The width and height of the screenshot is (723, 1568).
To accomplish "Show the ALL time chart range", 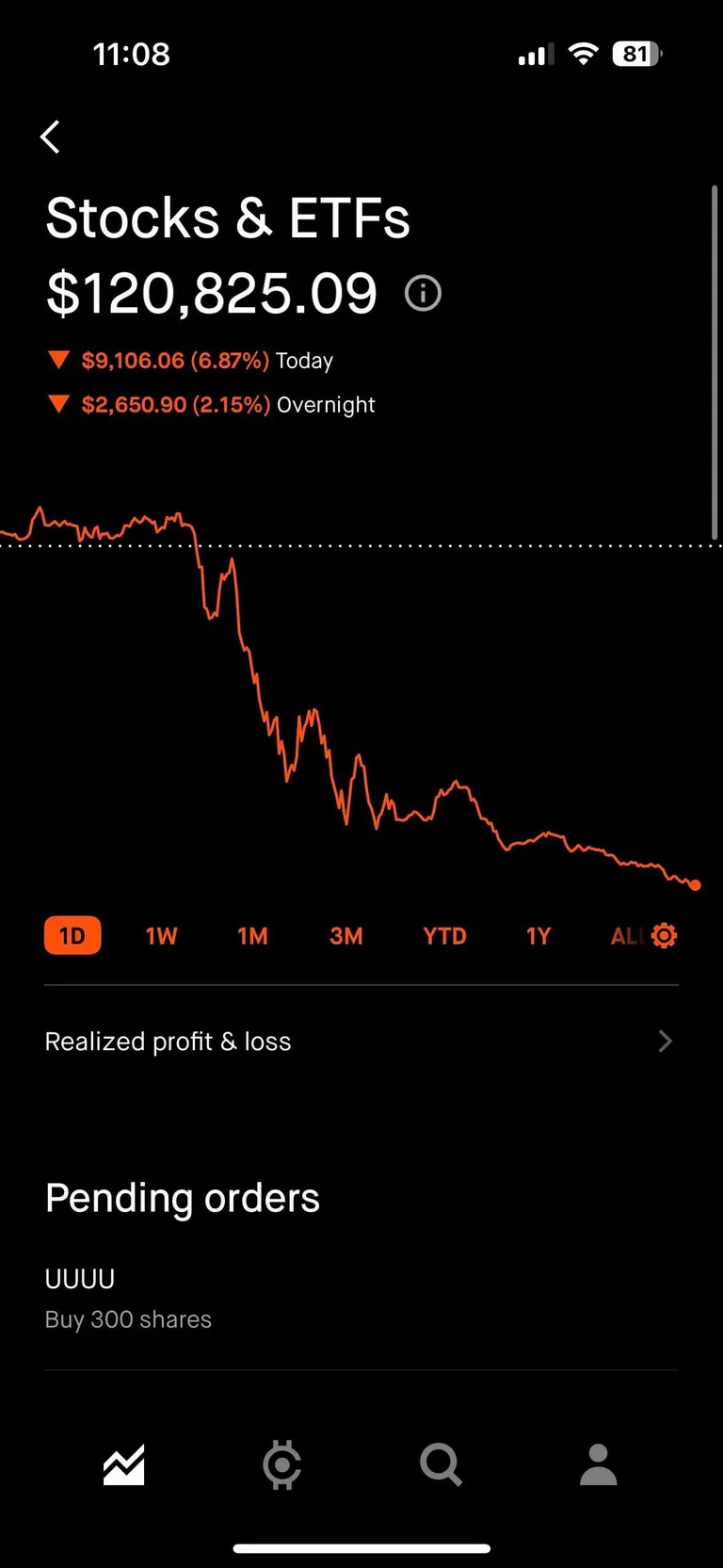I will tap(624, 936).
